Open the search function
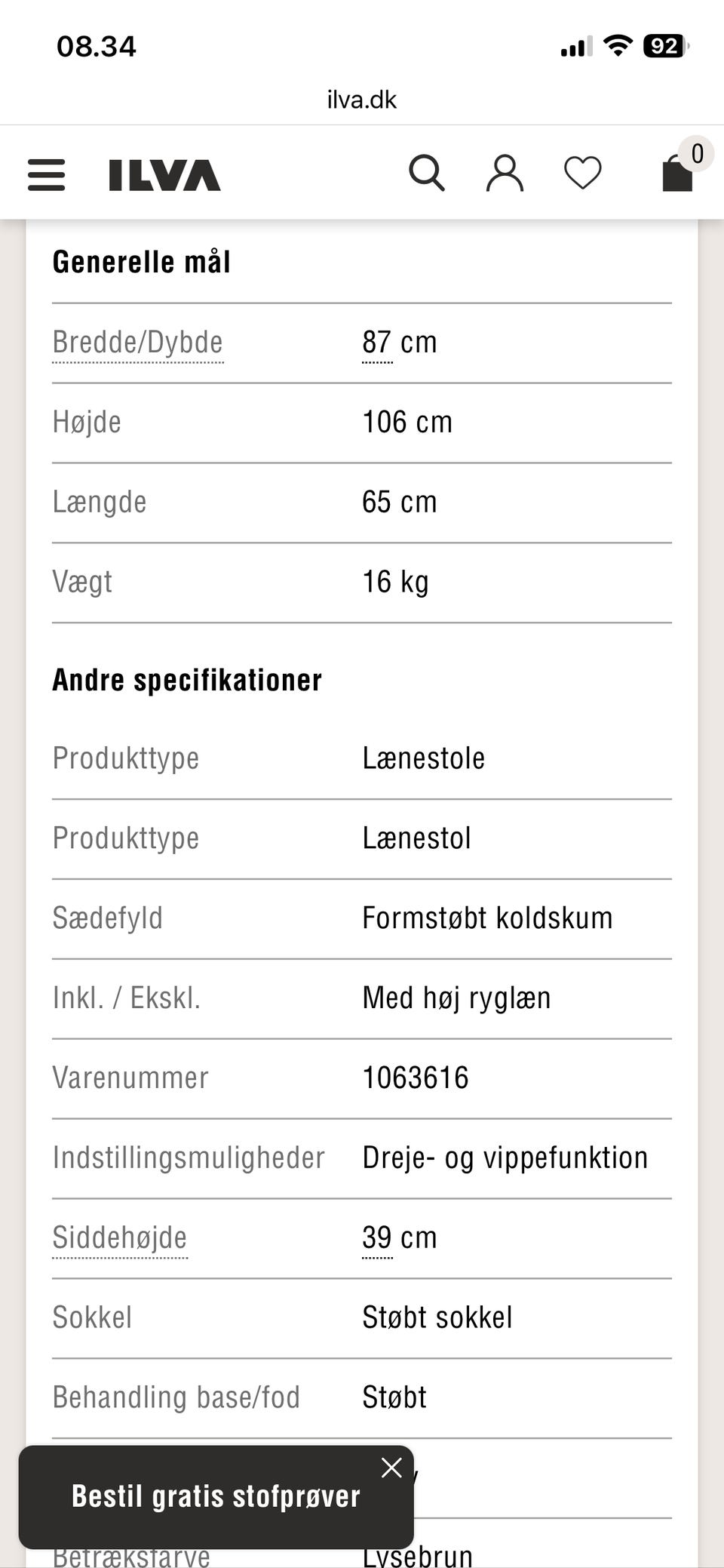This screenshot has width=724, height=1568. tap(426, 173)
